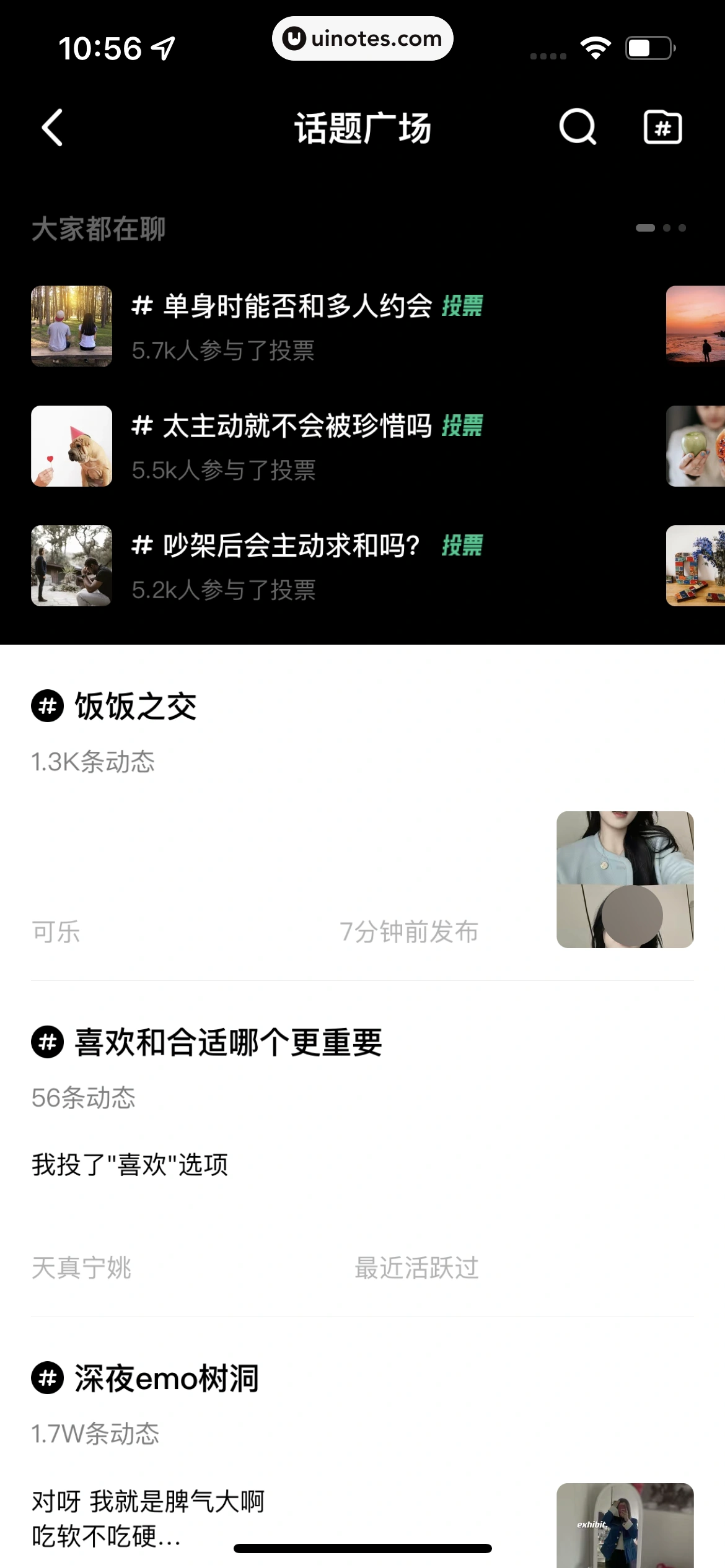This screenshot has width=725, height=1568.
Task: Open the hashtag folder icon
Action: click(x=662, y=128)
